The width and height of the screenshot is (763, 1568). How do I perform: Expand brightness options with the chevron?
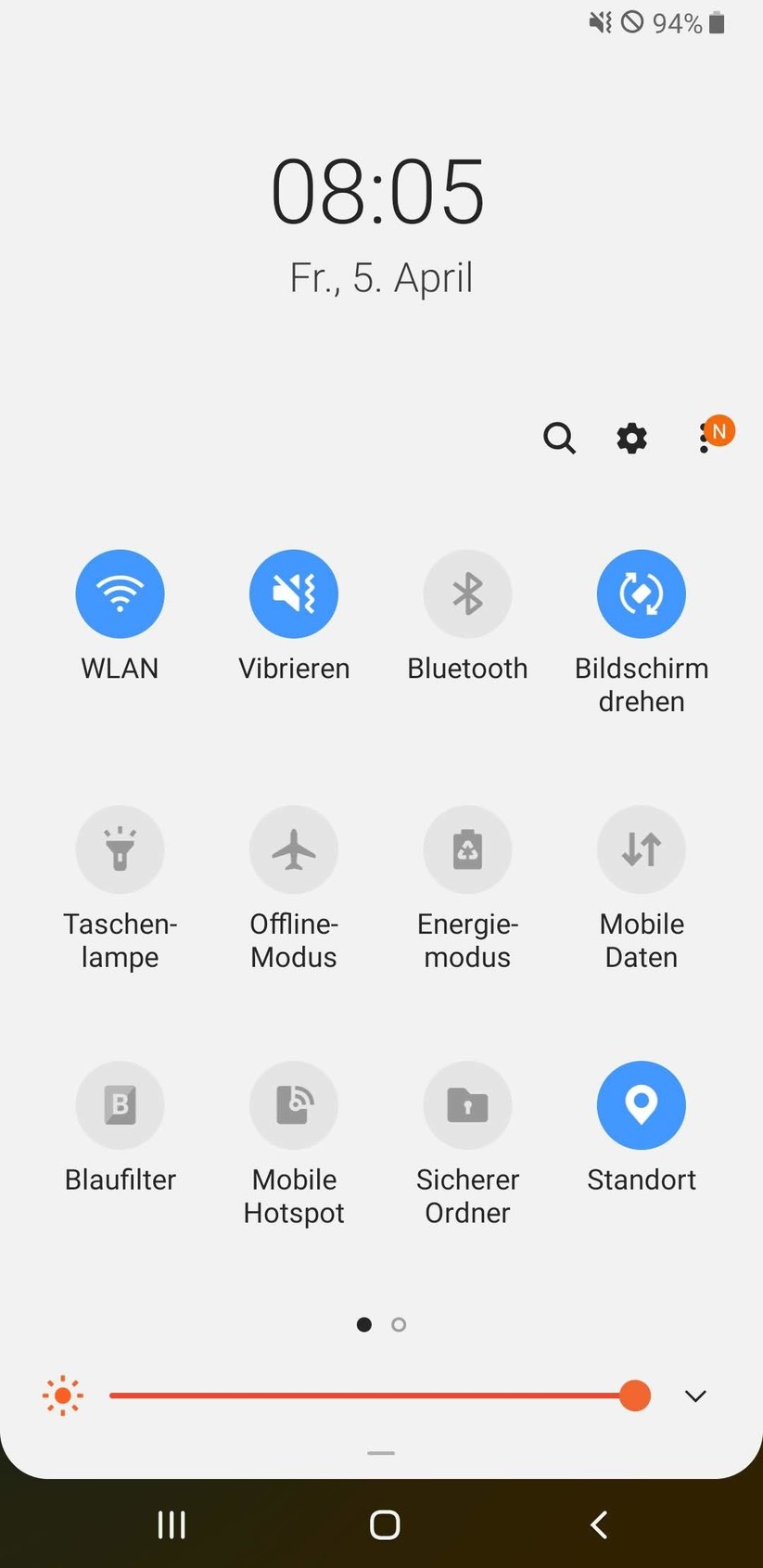(694, 1396)
